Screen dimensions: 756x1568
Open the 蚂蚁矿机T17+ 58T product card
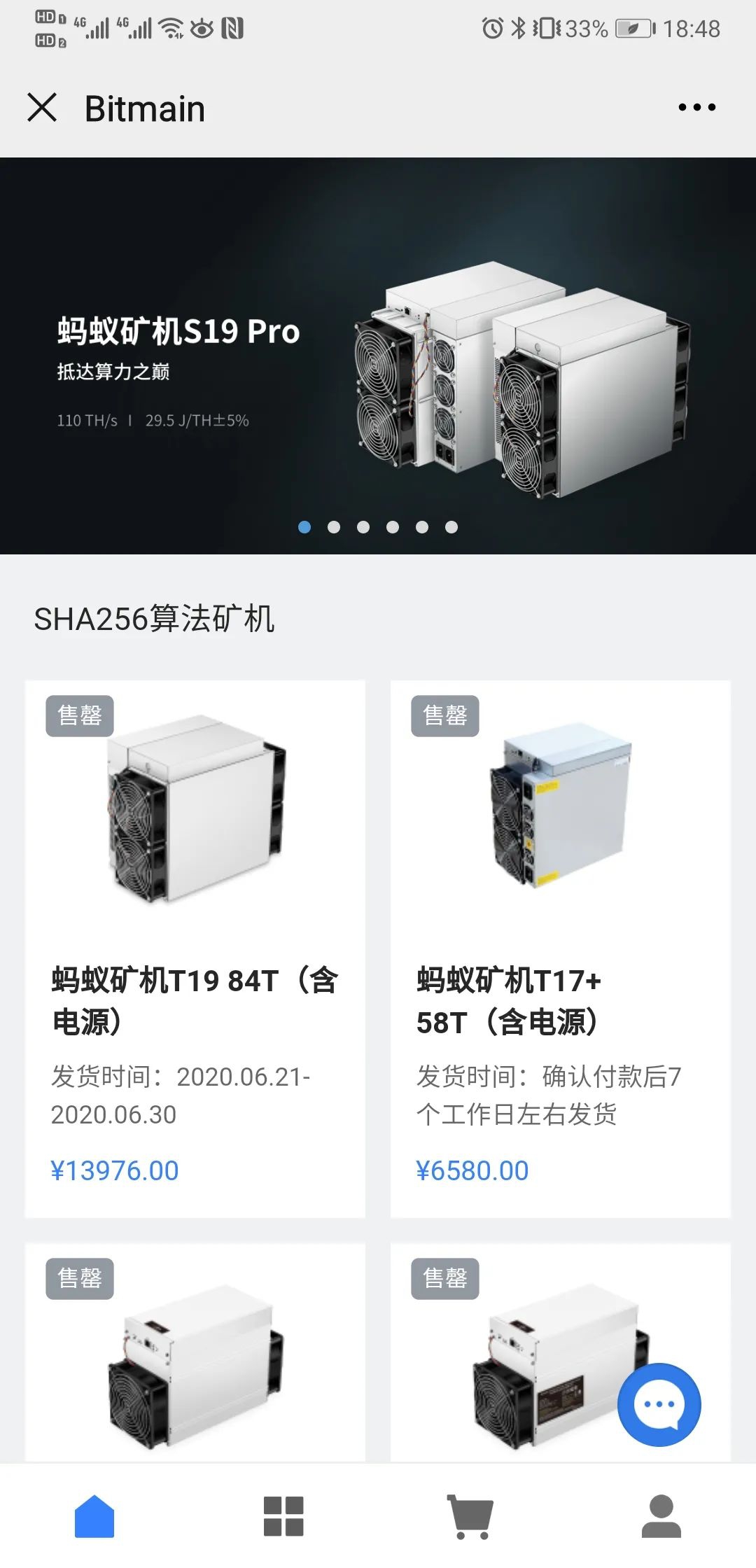pos(560,948)
